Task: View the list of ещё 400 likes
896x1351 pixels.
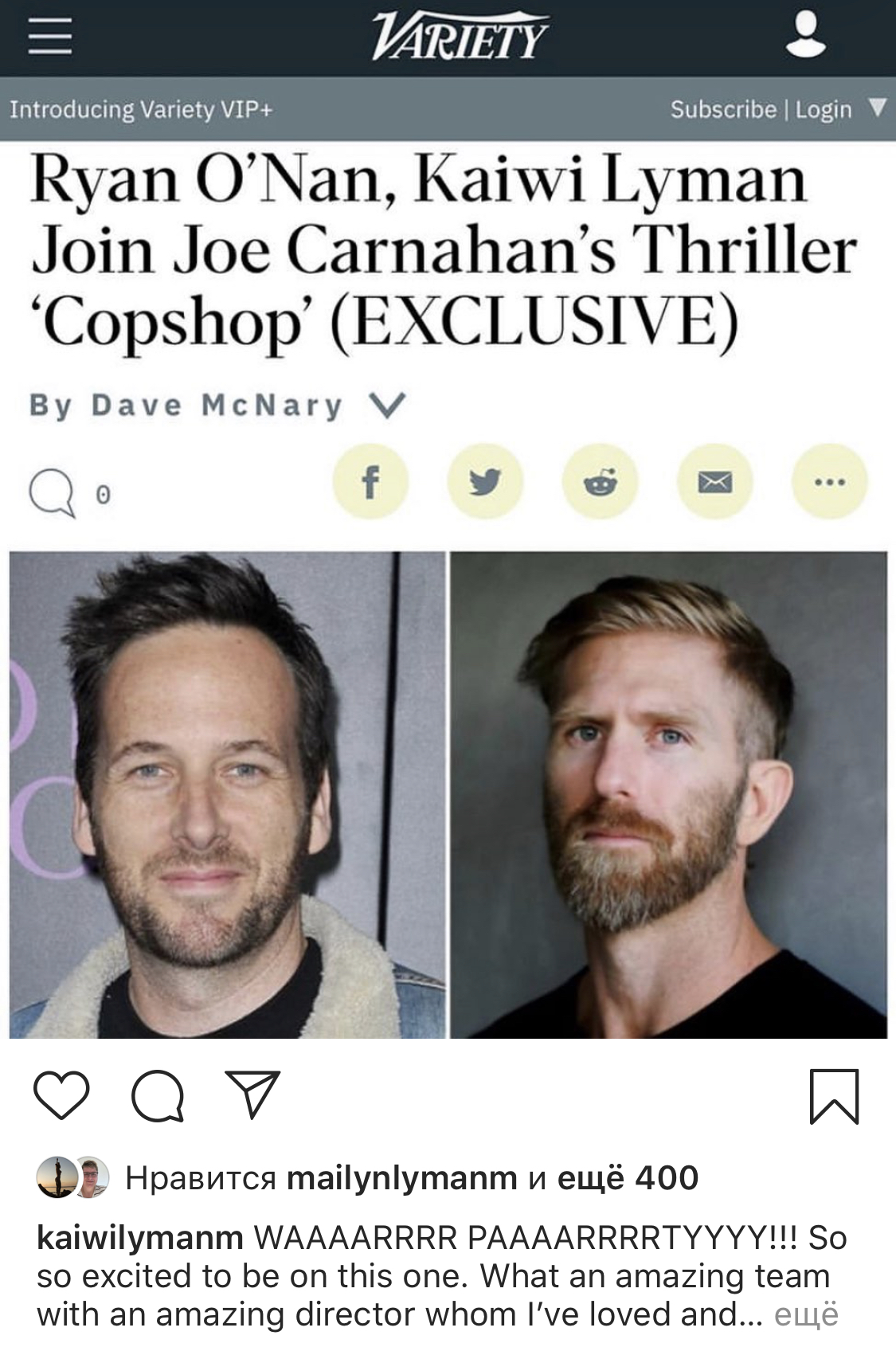Action: [x=628, y=1177]
